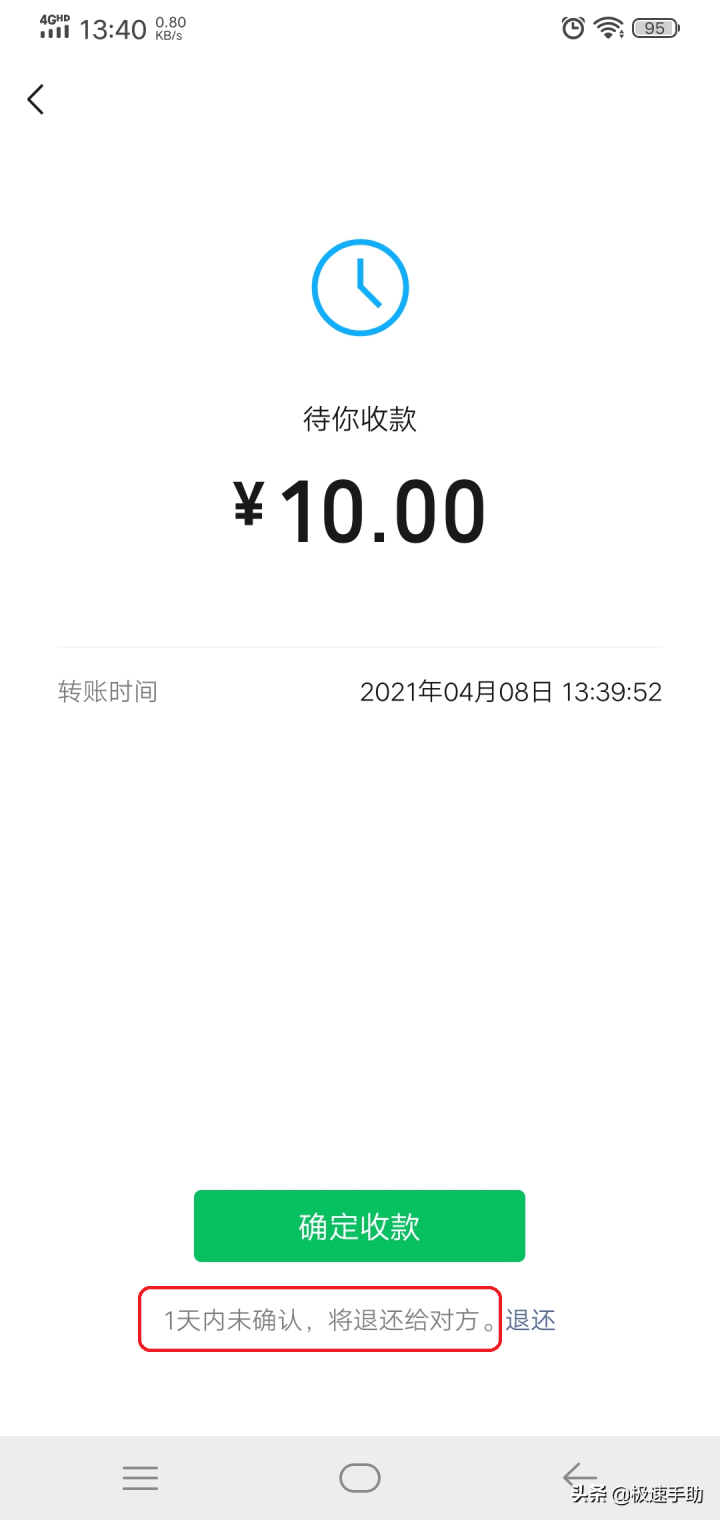Tap the 转账时间 label
This screenshot has width=720, height=1520.
point(108,691)
